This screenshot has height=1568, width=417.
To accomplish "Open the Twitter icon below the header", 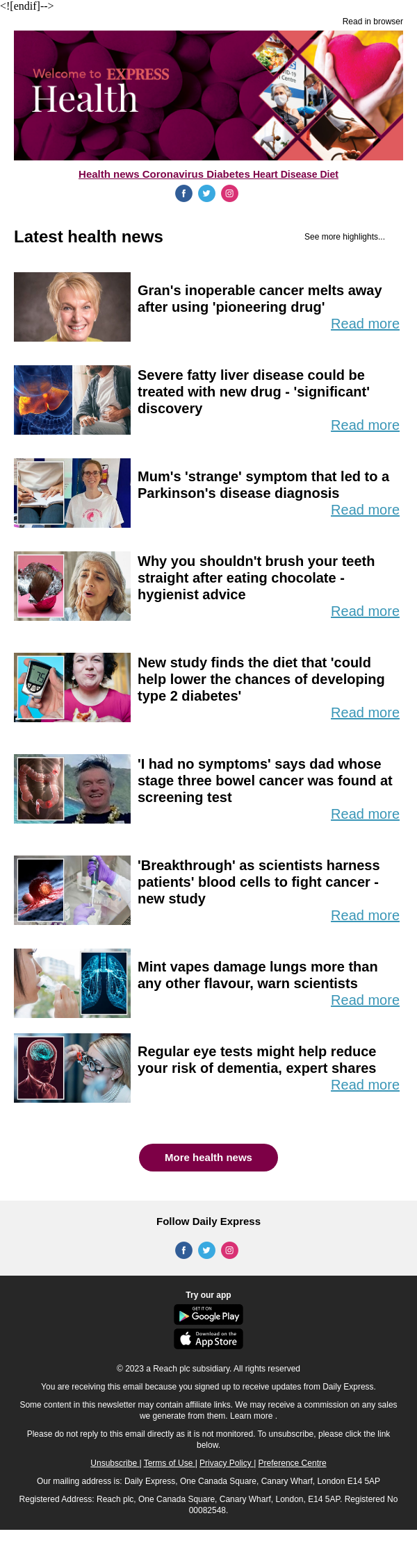I will [x=206, y=194].
